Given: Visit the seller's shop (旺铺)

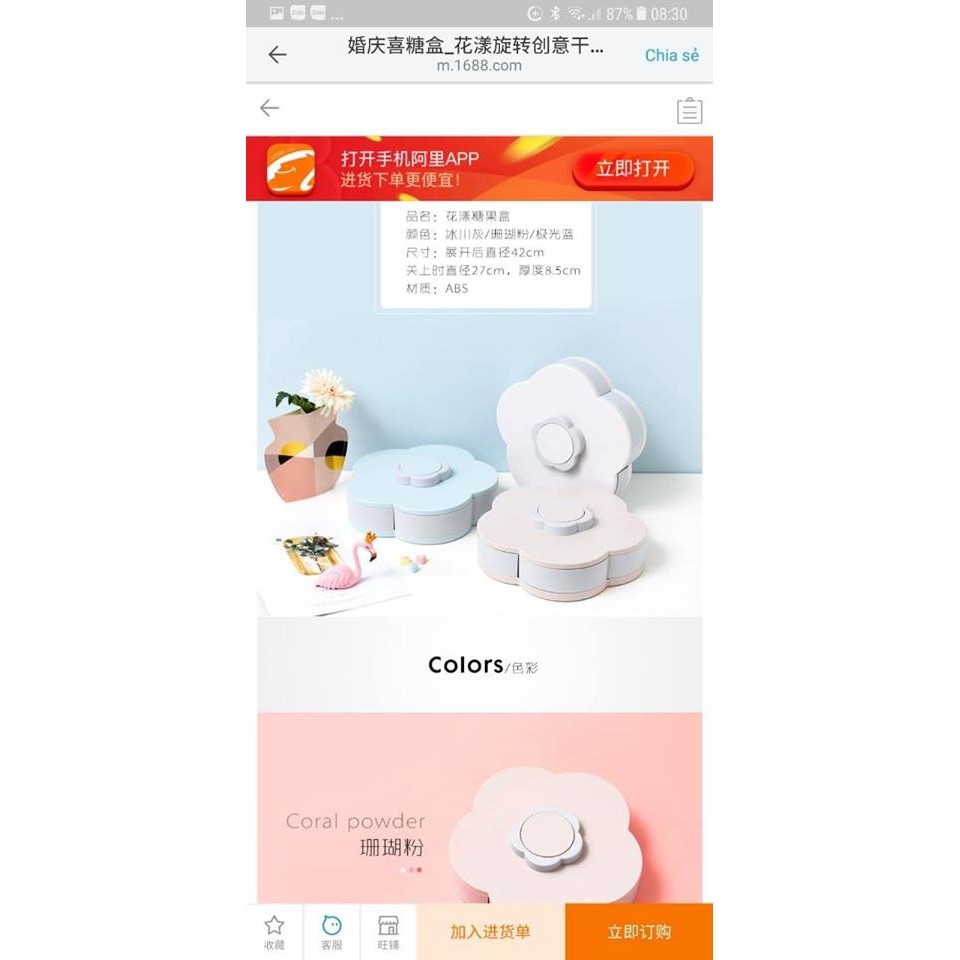Looking at the screenshot, I should click(388, 931).
